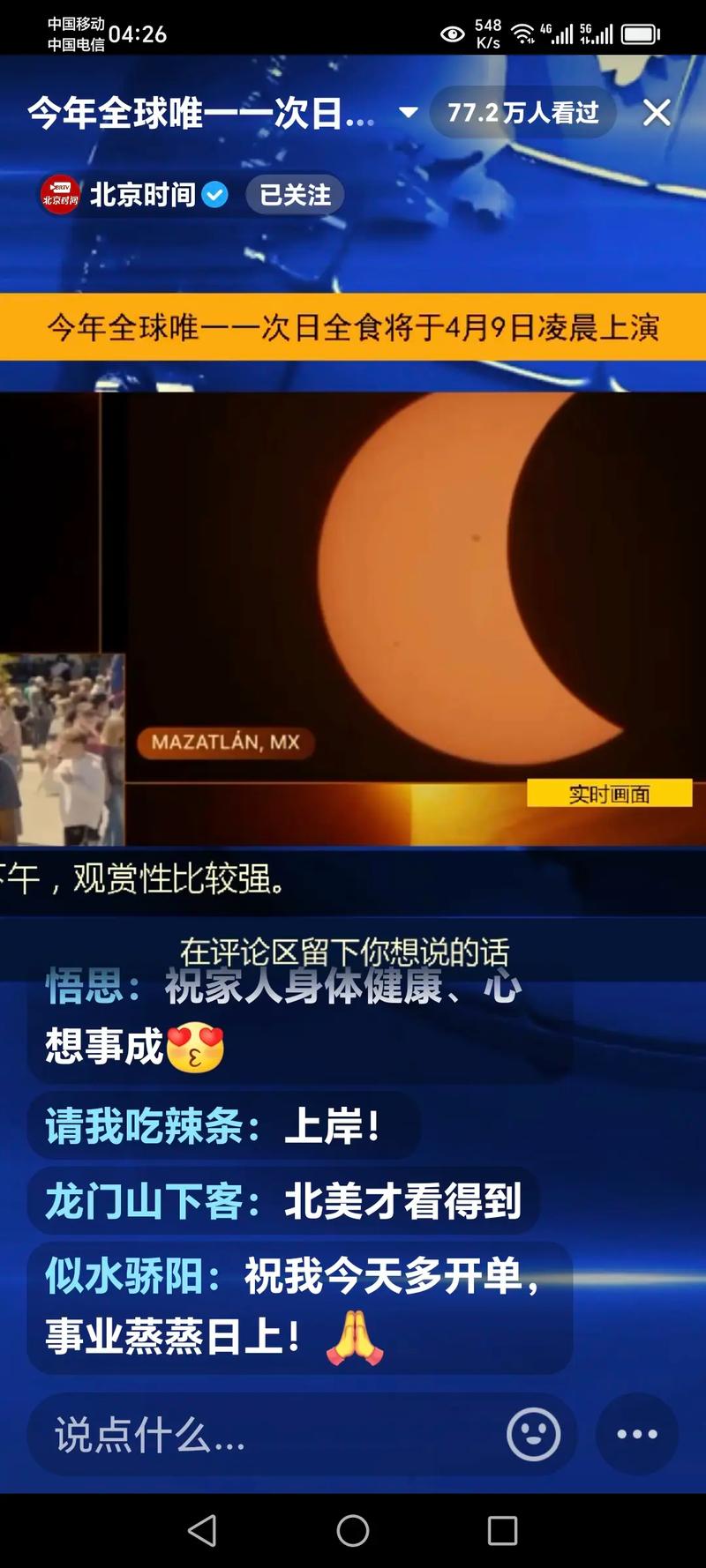Image resolution: width=706 pixels, height=1568 pixels.
Task: Go to the home screen
Action: [353, 1531]
